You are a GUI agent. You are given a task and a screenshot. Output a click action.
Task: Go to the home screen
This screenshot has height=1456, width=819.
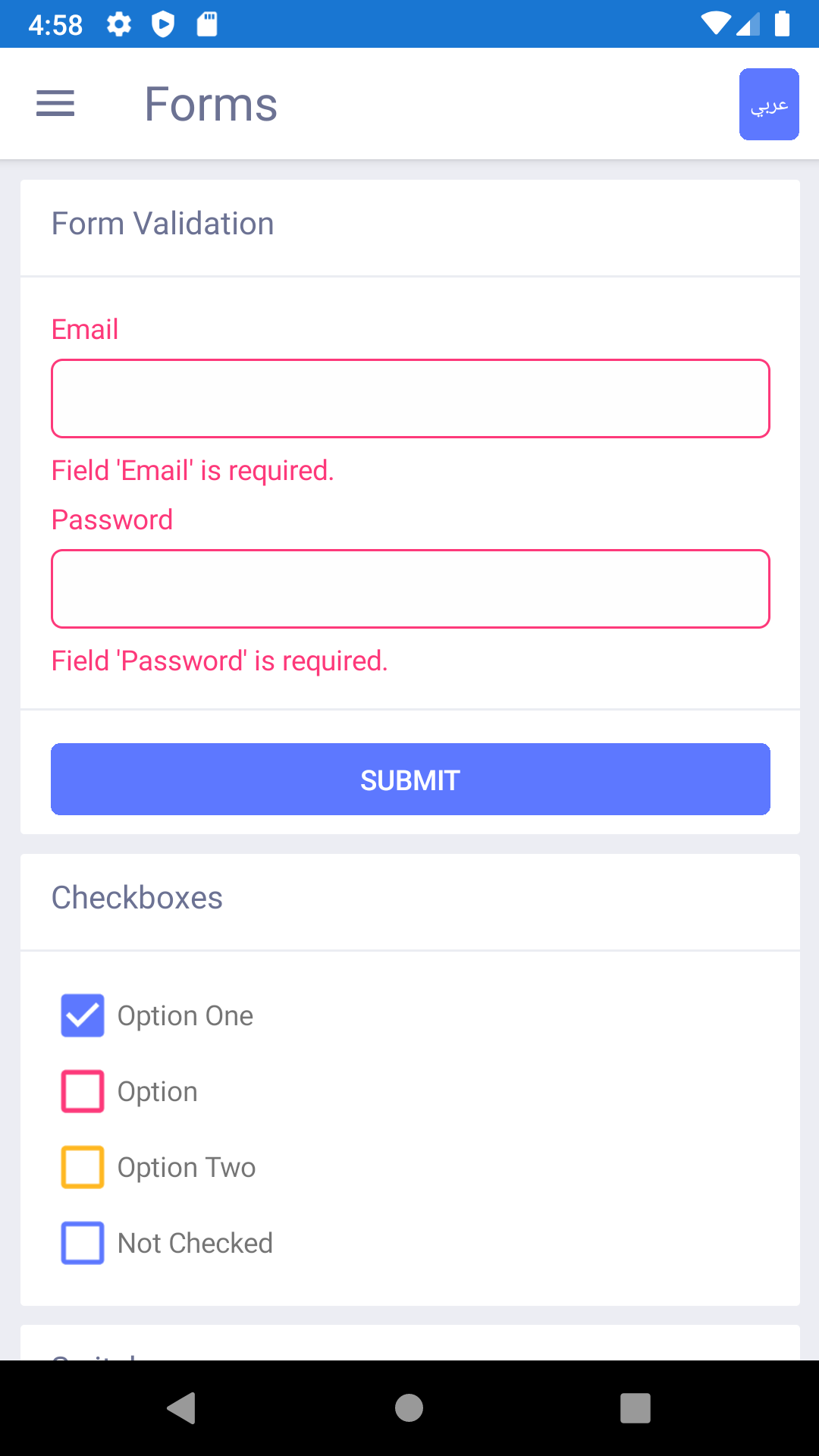(409, 1408)
